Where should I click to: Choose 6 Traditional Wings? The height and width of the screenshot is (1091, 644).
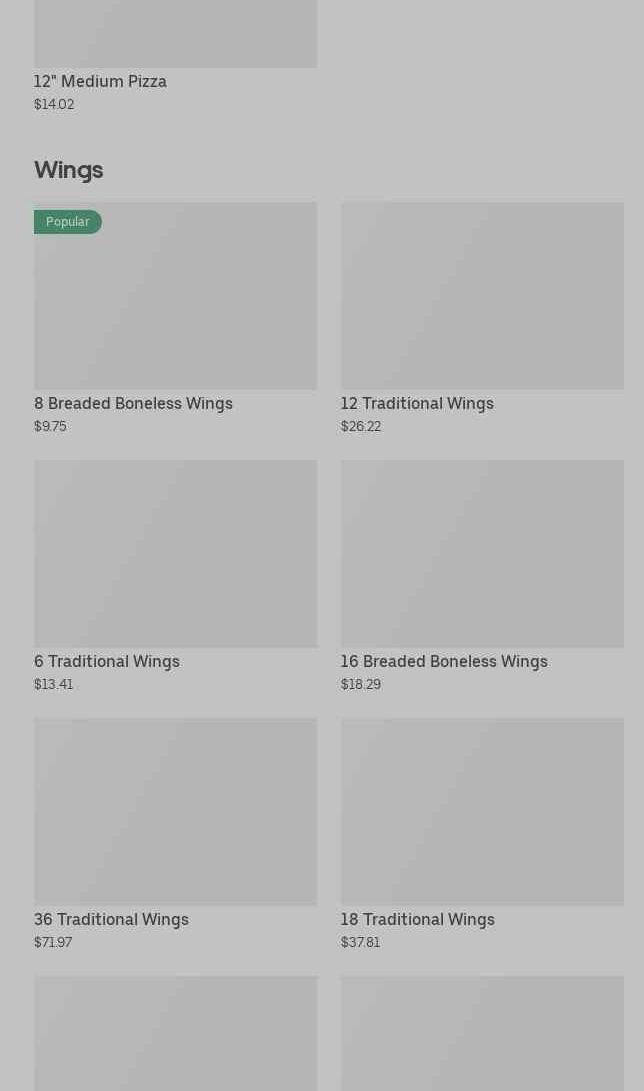(x=175, y=577)
